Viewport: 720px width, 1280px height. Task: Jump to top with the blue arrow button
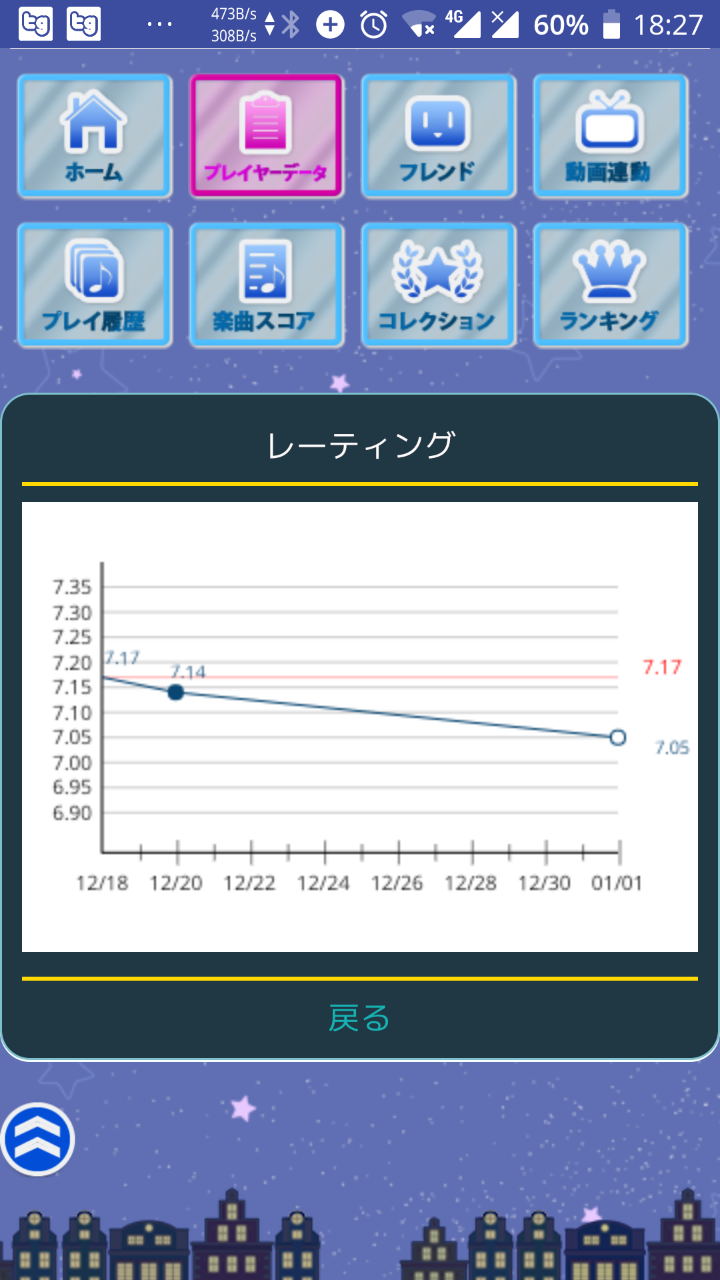38,1139
